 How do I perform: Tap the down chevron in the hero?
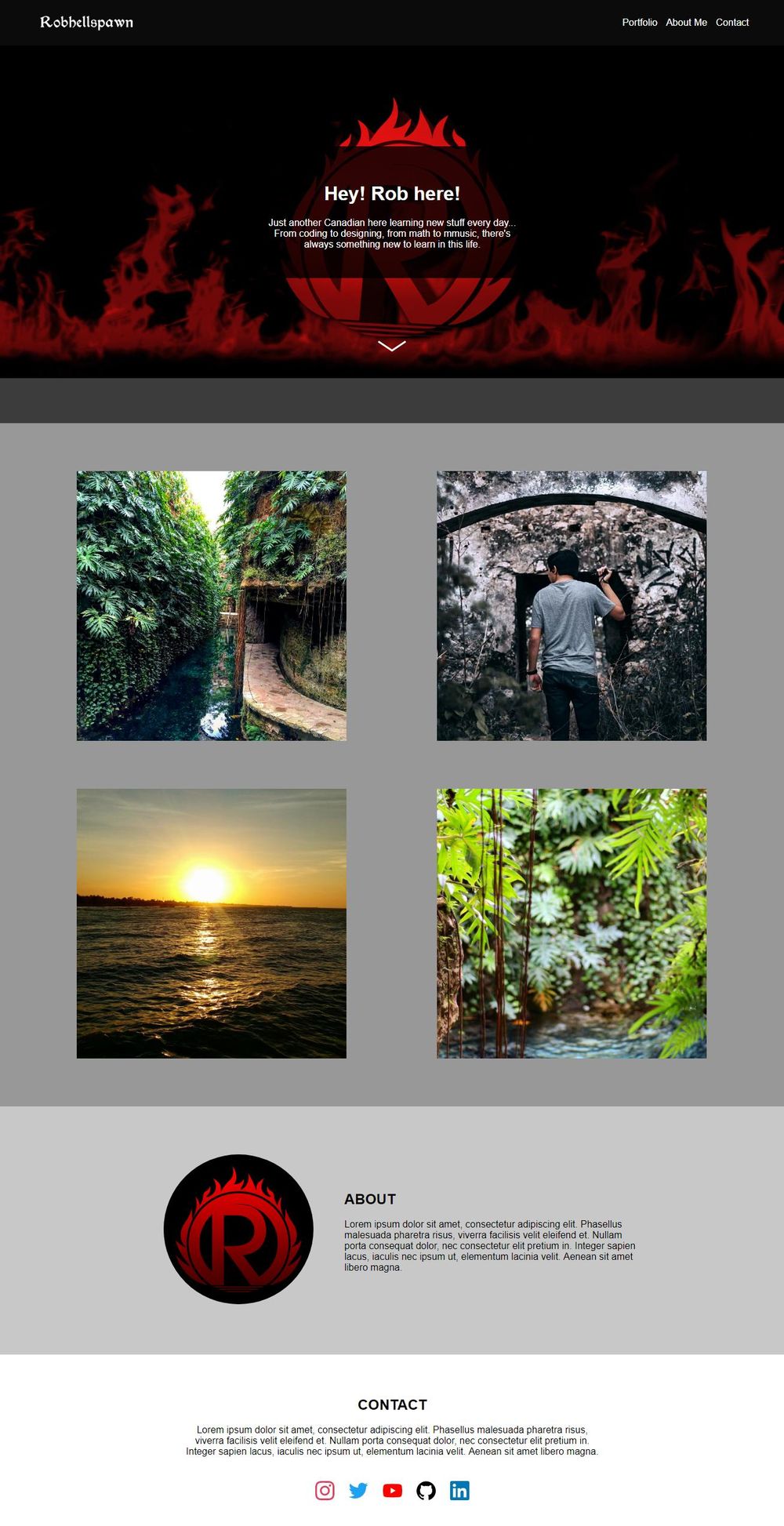point(391,346)
